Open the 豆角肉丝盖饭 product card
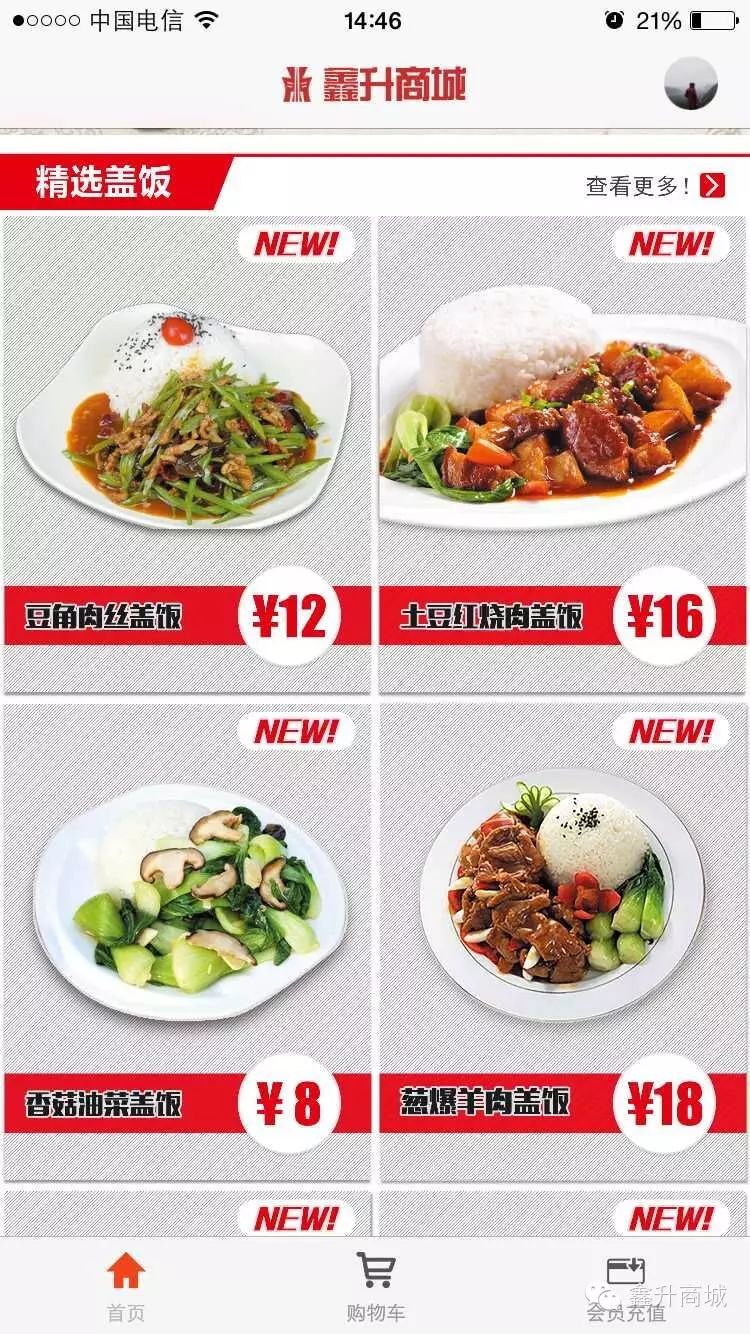The height and width of the screenshot is (1334, 750). coord(187,455)
